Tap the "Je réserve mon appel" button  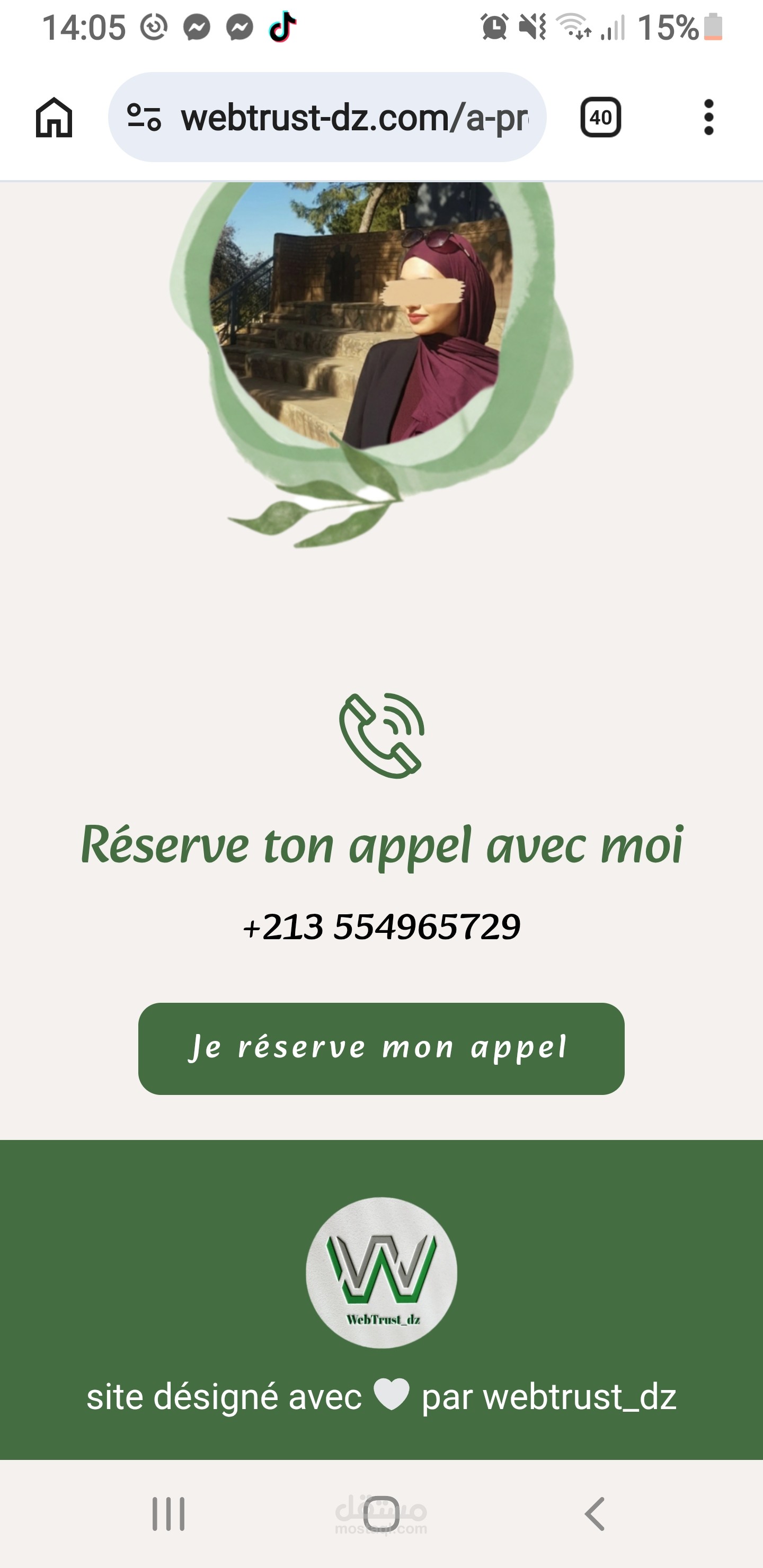click(x=381, y=1048)
